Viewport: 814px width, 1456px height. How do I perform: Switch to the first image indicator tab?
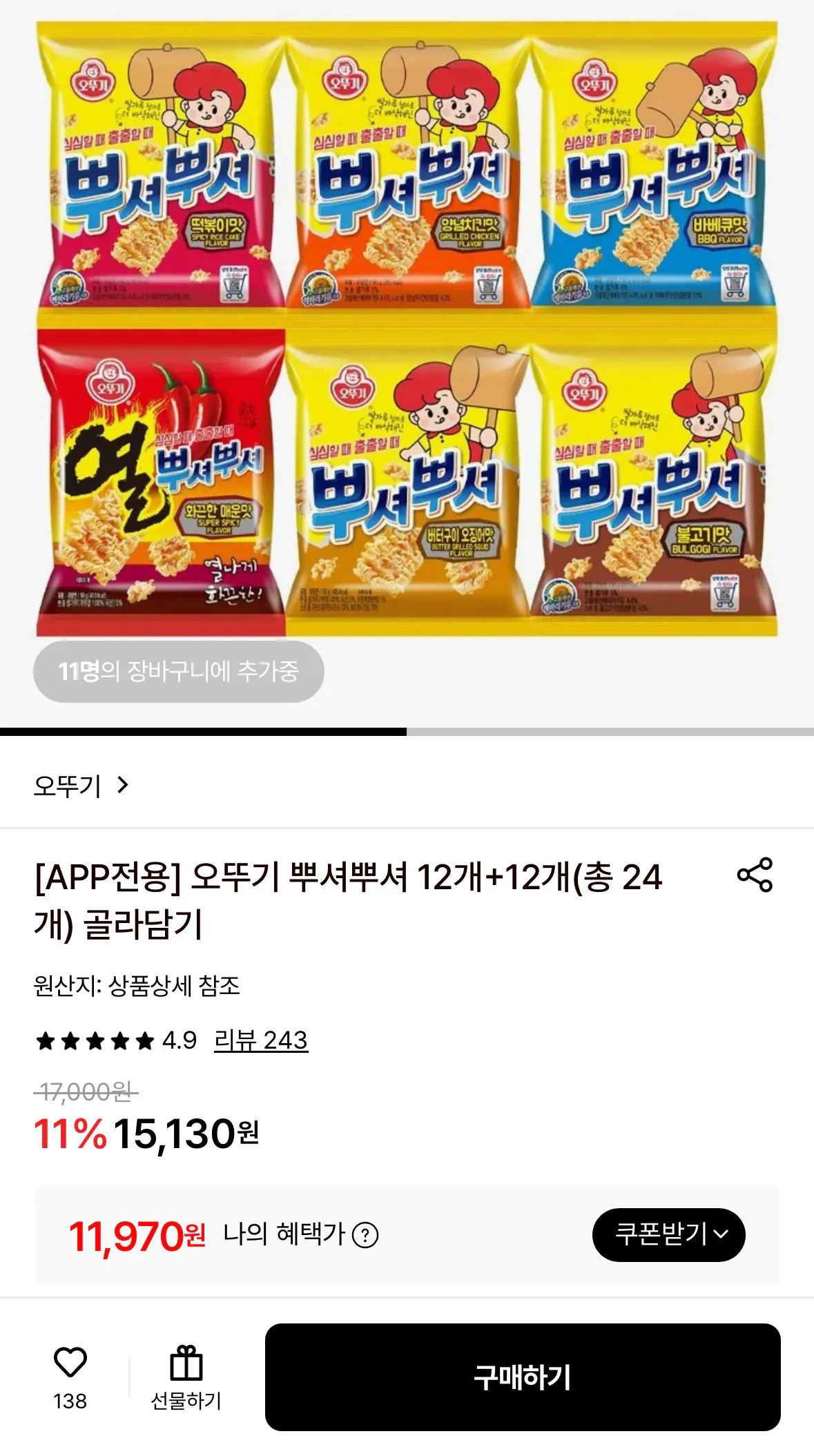pyautogui.click(x=204, y=730)
